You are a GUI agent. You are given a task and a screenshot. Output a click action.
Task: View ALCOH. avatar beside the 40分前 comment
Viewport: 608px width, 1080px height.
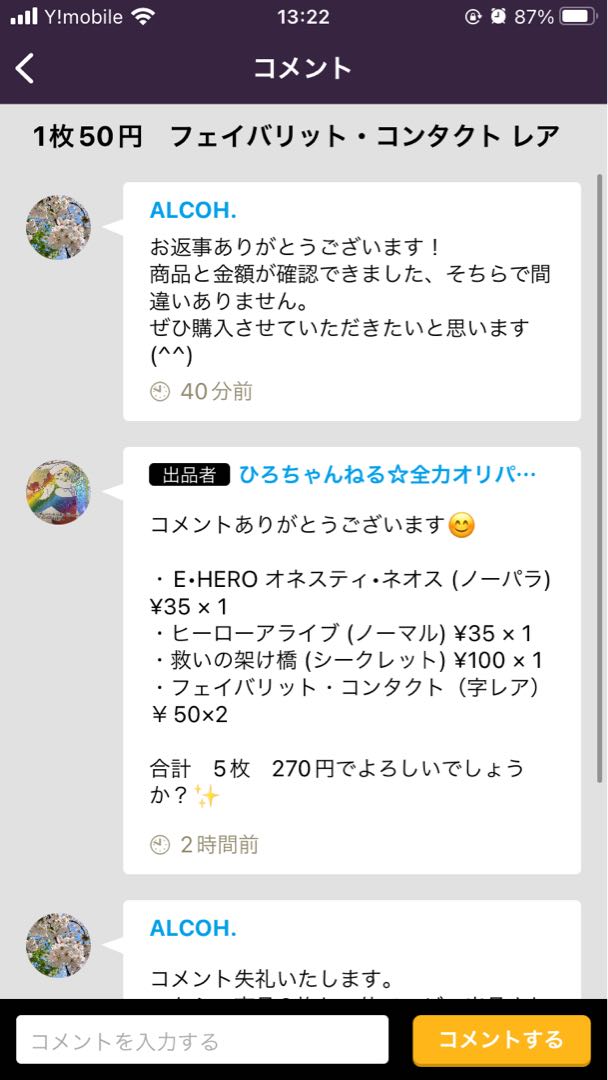coord(58,228)
